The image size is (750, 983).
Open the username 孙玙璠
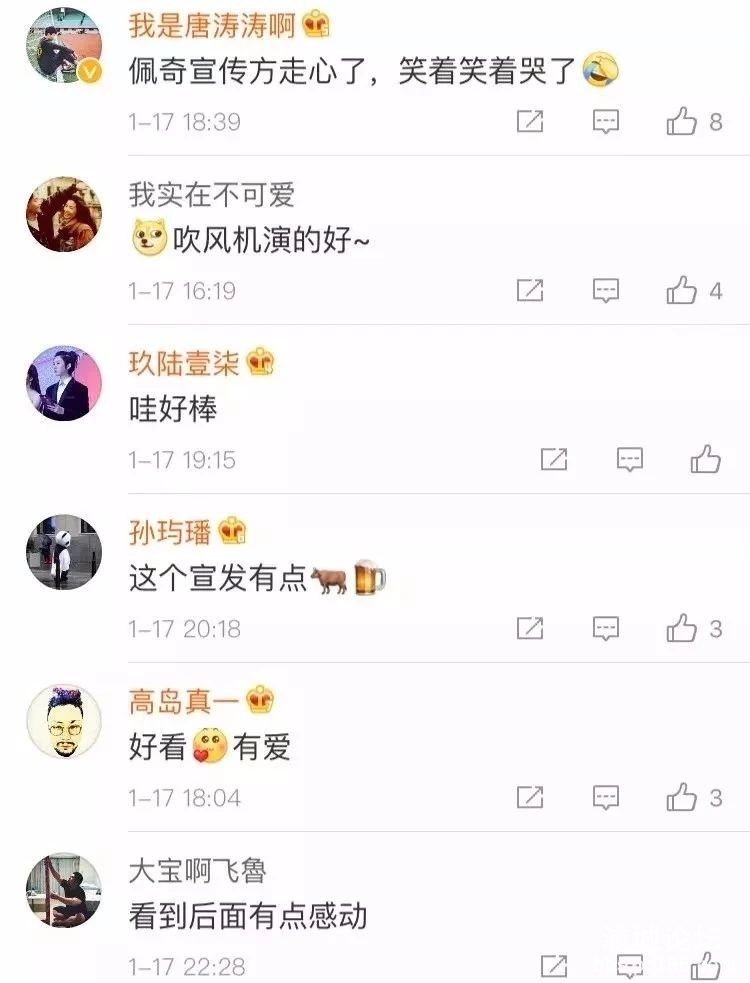point(170,533)
